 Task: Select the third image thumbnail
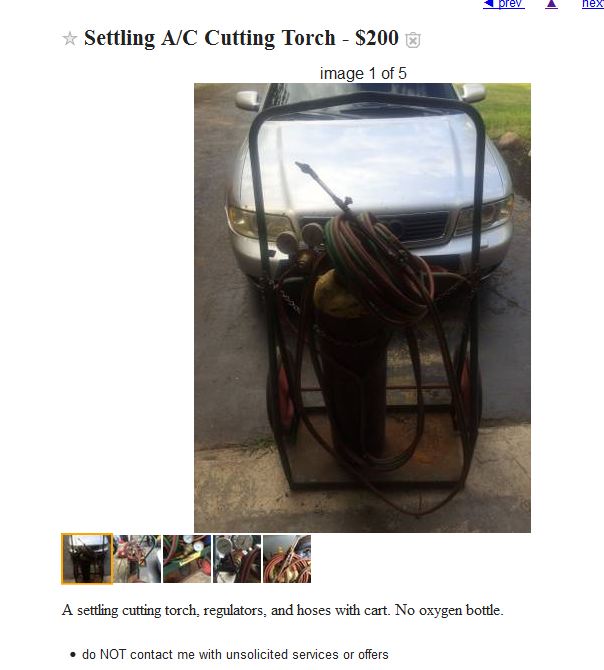pos(187,559)
